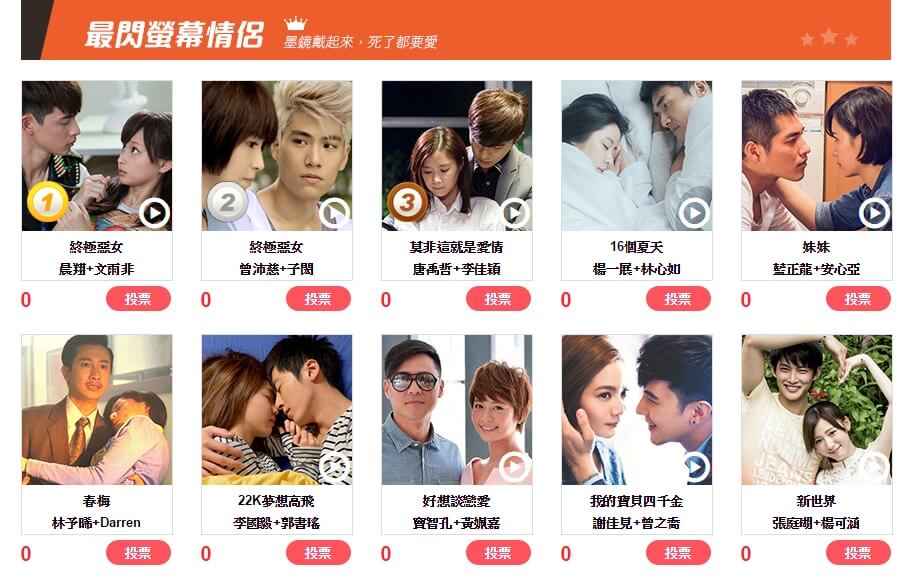
Task: Vote for 妹妹 couple 藍正龍+安心亞
Action: coord(858,299)
